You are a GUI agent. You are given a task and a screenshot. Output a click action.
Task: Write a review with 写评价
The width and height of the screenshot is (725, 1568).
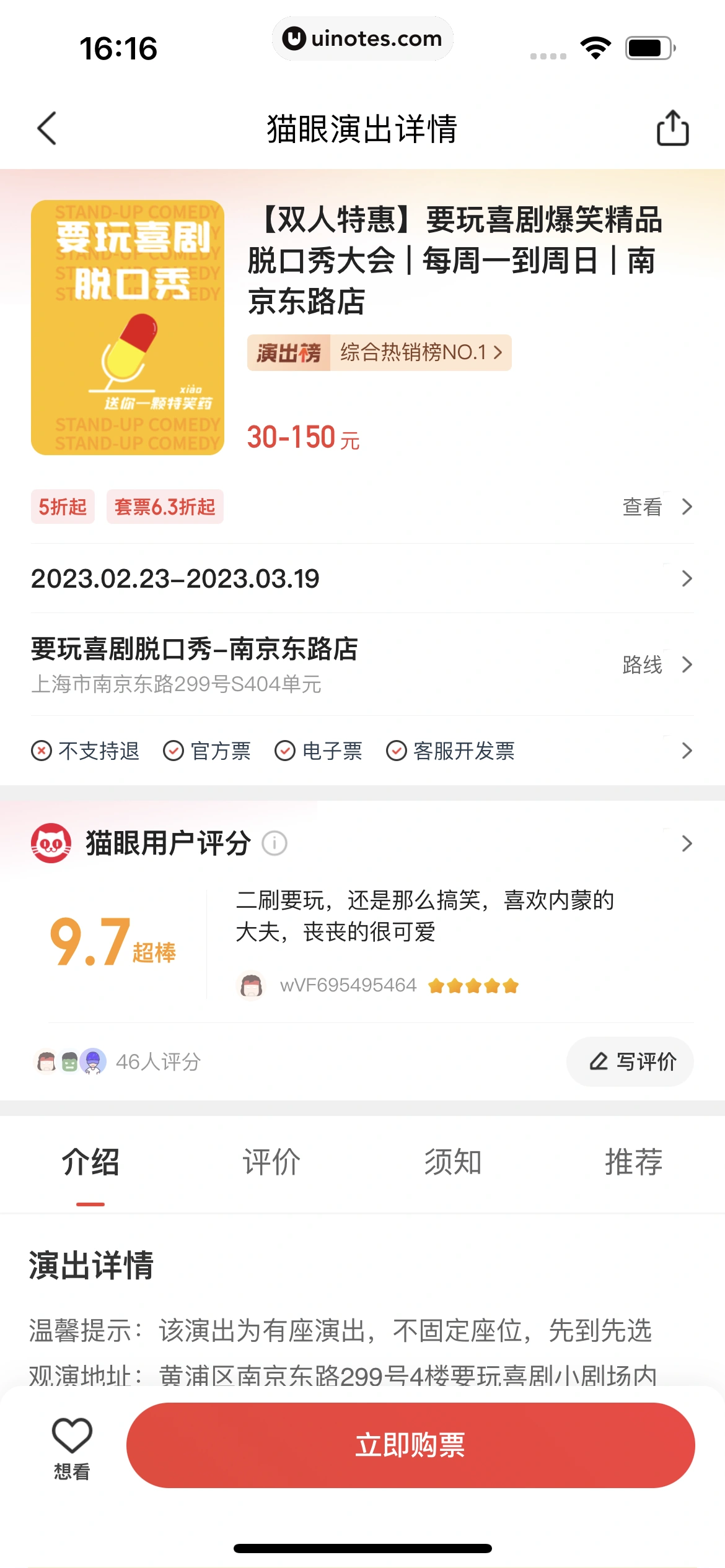click(x=630, y=1061)
